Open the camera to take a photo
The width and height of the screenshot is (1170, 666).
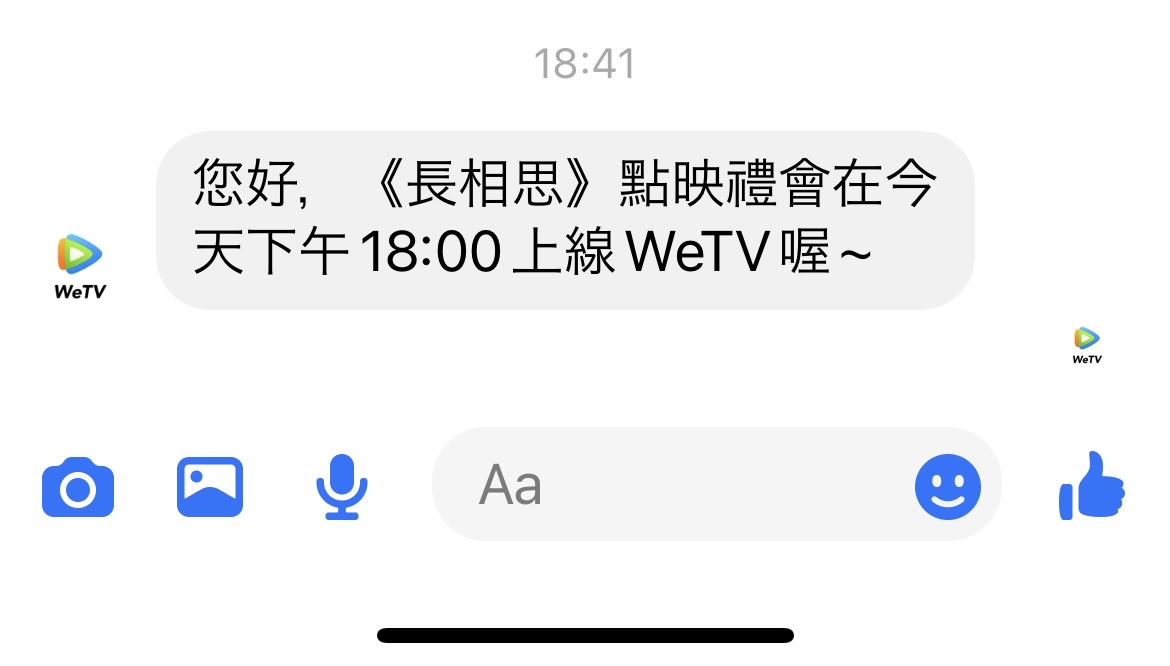click(78, 487)
